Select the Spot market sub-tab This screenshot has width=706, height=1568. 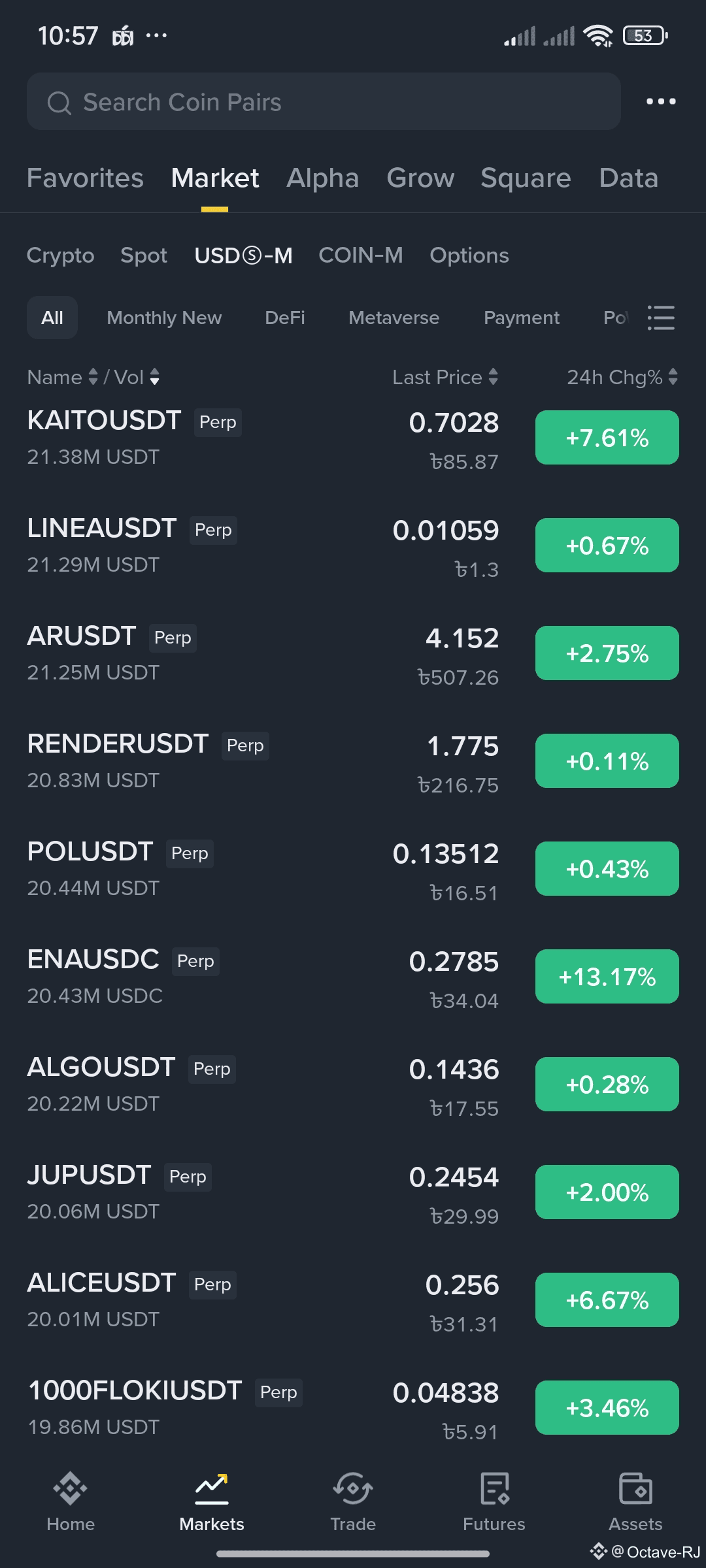(144, 255)
